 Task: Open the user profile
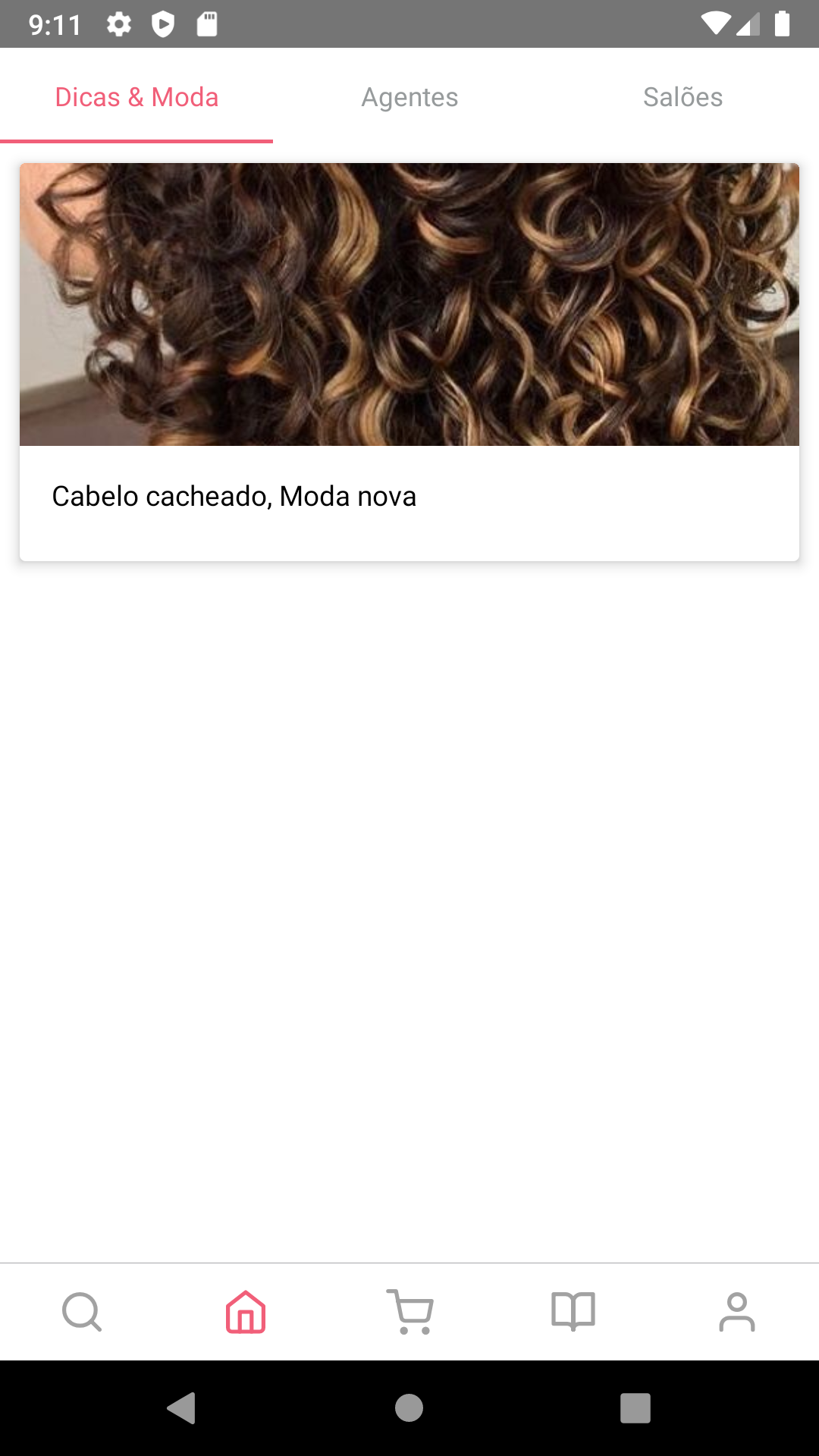737,1312
